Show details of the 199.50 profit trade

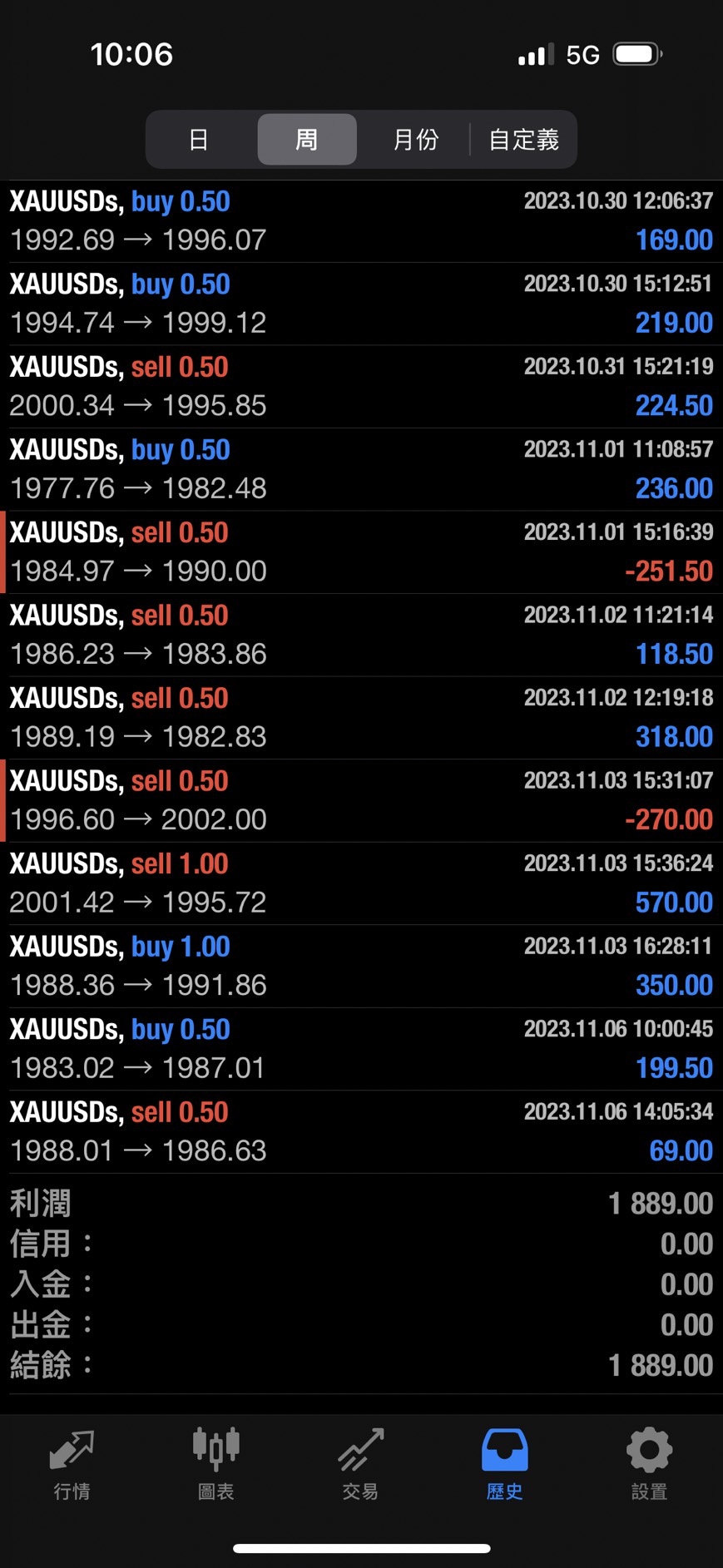pyautogui.click(x=361, y=1049)
